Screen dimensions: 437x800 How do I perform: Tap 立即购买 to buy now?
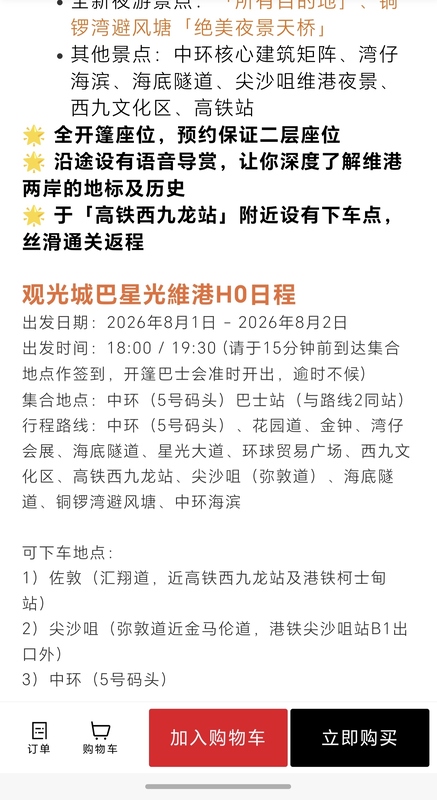click(359, 738)
